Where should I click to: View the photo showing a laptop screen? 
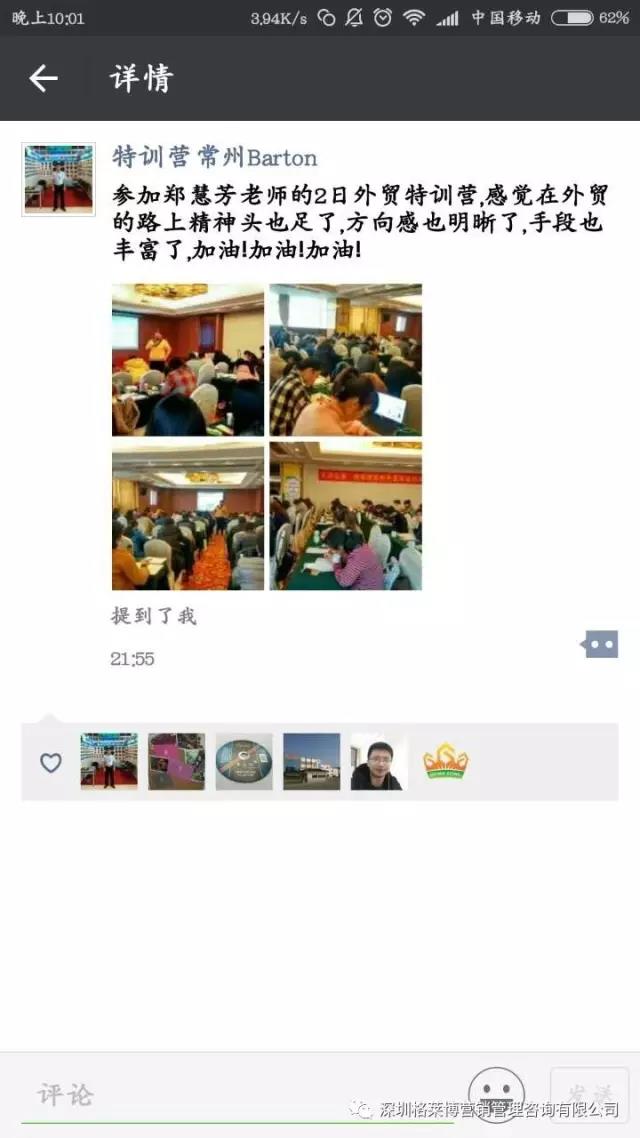[345, 360]
